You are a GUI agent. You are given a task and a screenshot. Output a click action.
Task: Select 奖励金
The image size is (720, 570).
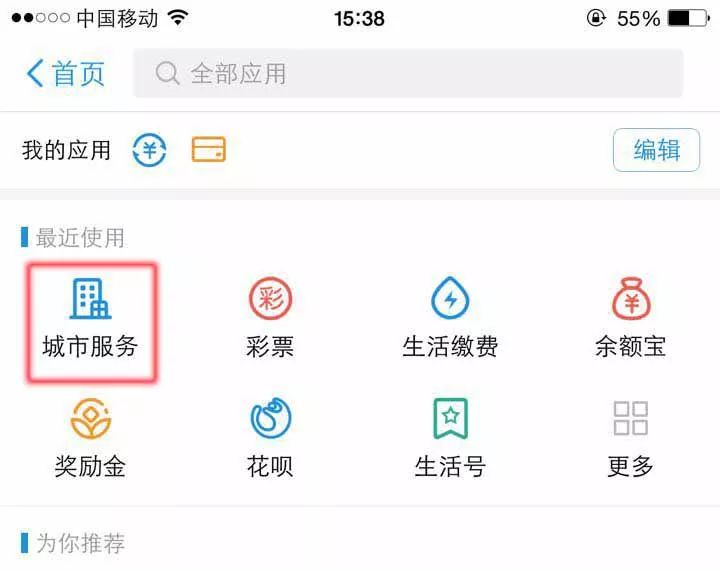90,438
